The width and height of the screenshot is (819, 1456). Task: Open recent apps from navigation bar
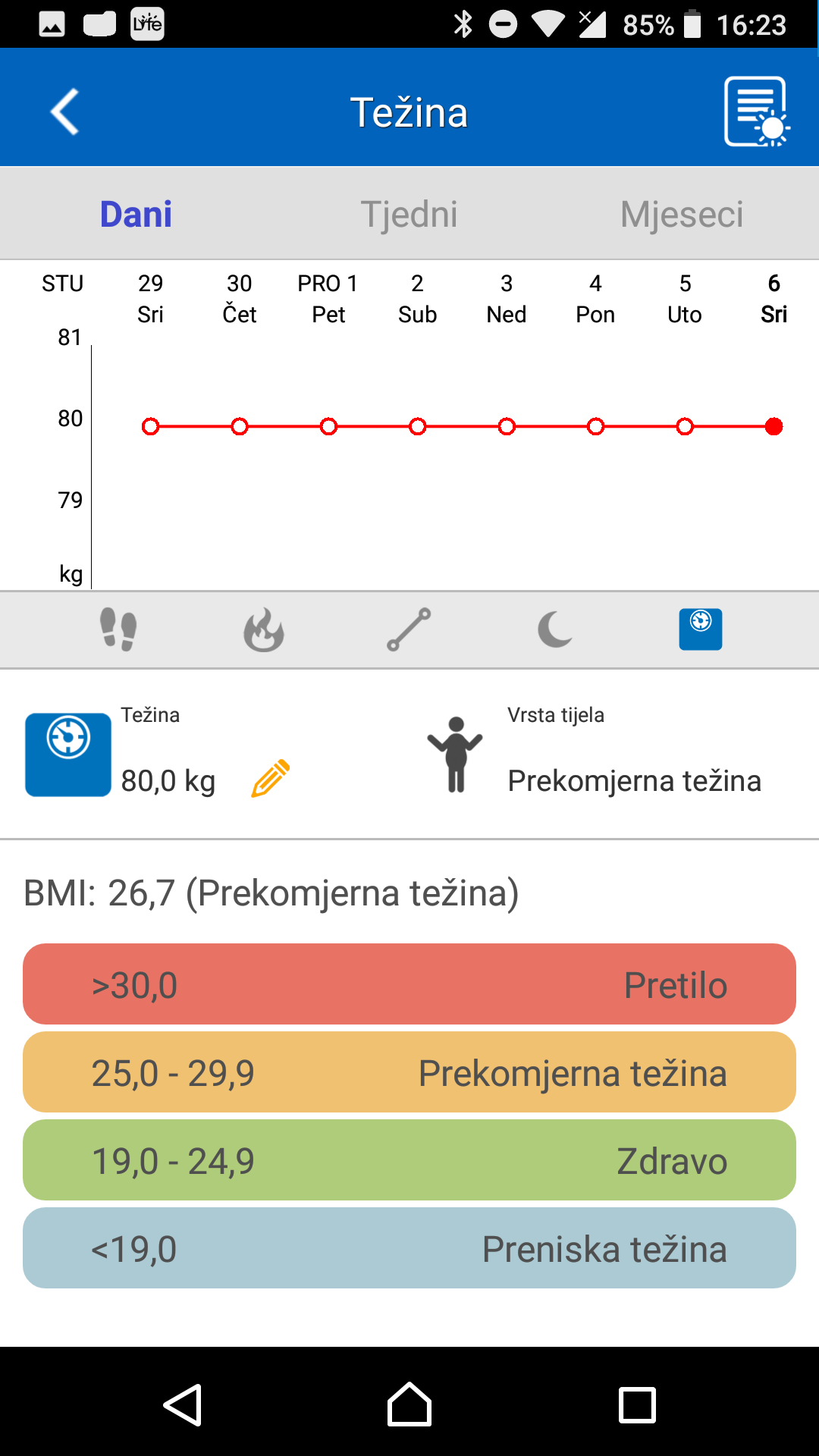[637, 1404]
